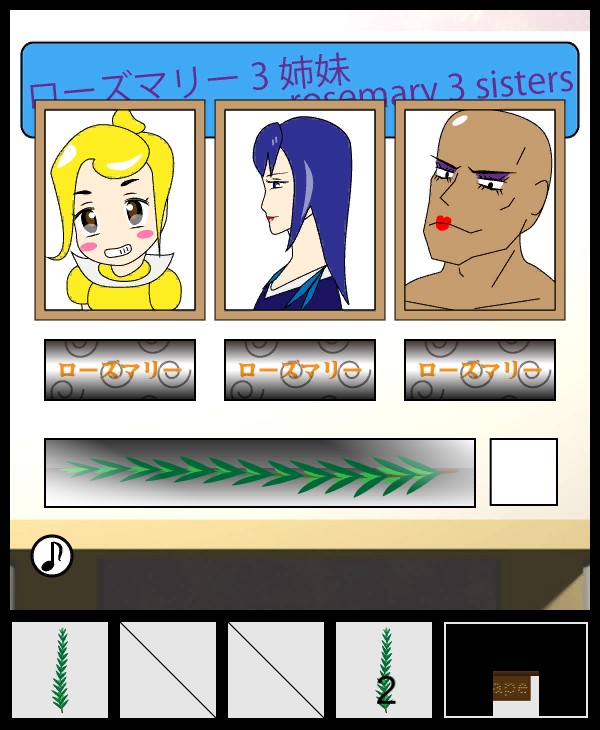Viewport: 600px width, 730px height.
Task: Toggle the music note sound button
Action: coord(52,556)
